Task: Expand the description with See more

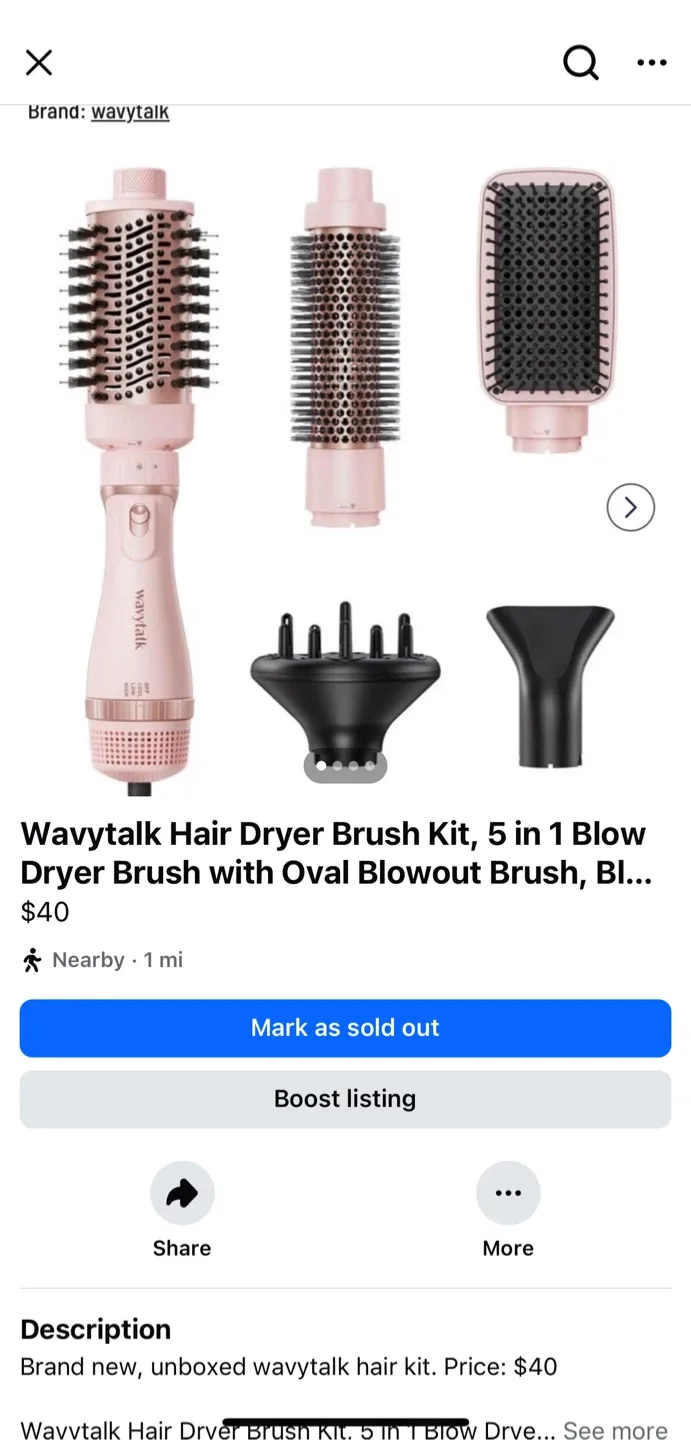Action: 615,1430
